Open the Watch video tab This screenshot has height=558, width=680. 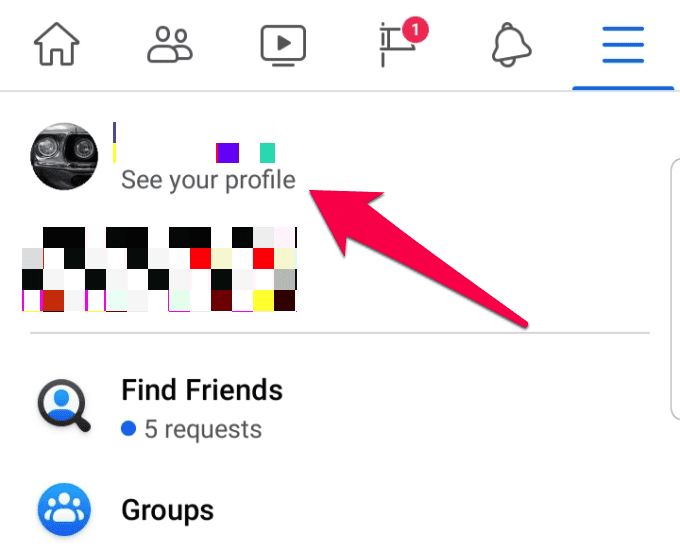tap(282, 45)
